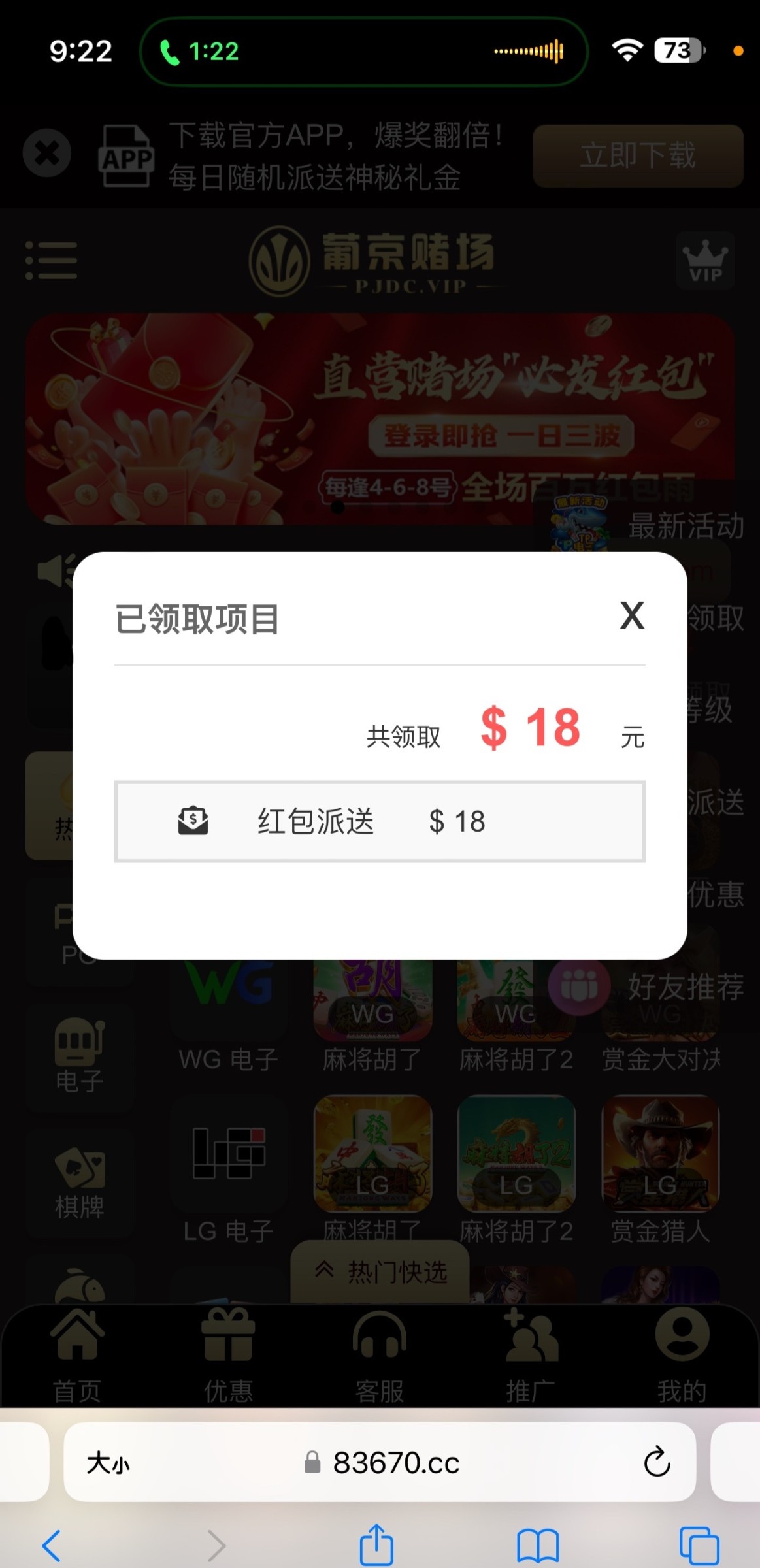This screenshot has height=1568, width=760.
Task: Reload the 83670.cc page
Action: coord(657,1462)
